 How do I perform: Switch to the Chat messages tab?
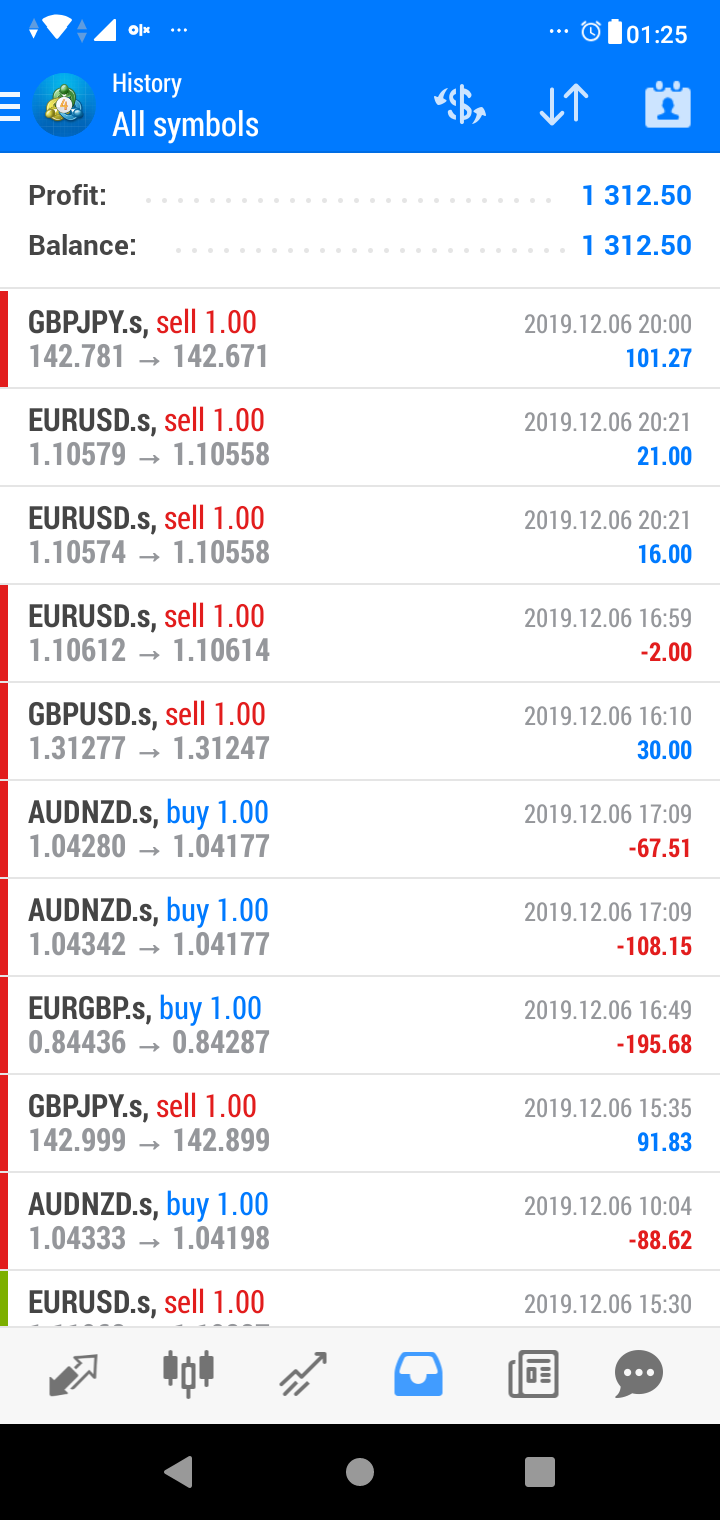[639, 1374]
